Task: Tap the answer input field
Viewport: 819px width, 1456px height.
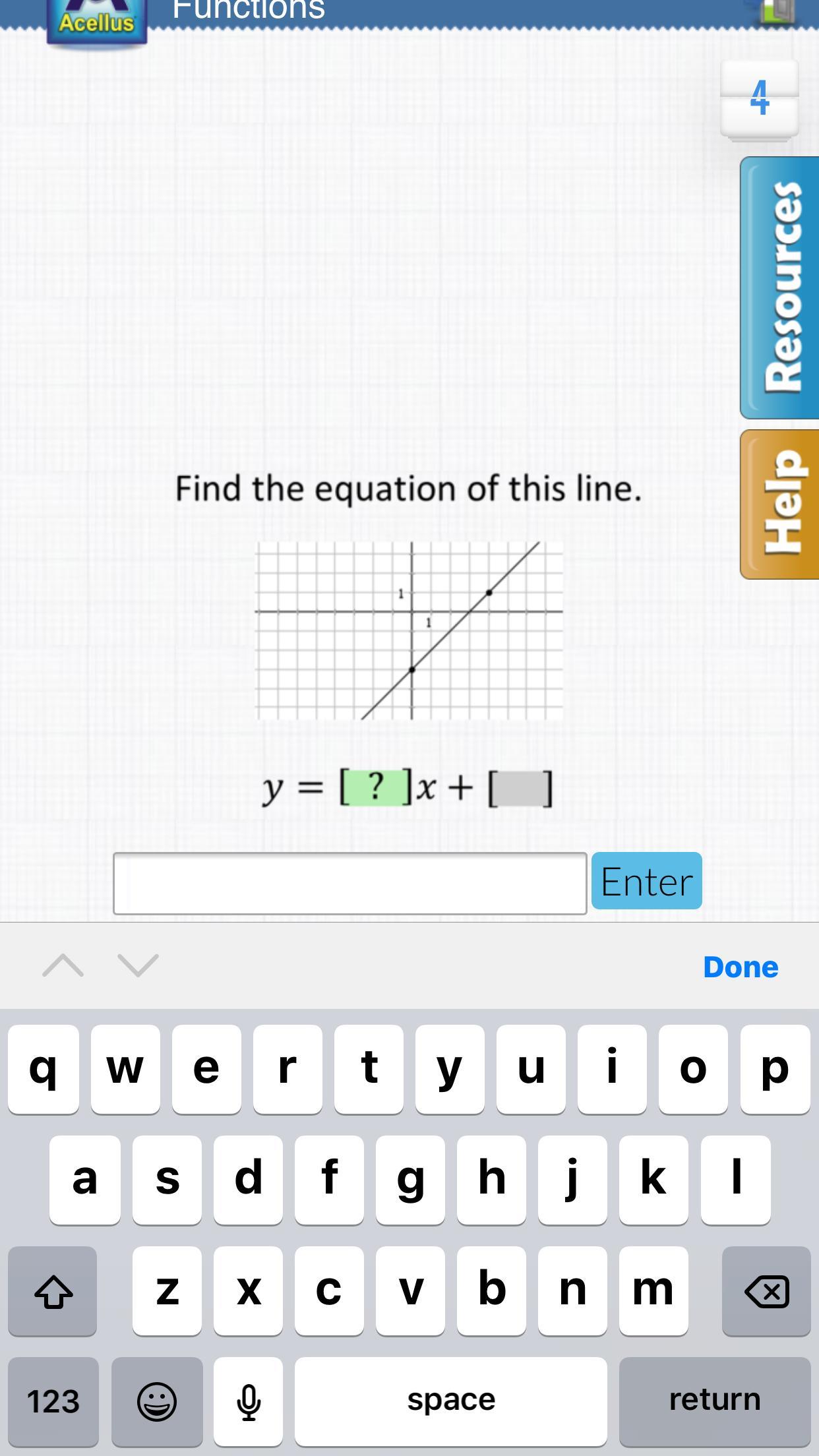Action: point(349,883)
